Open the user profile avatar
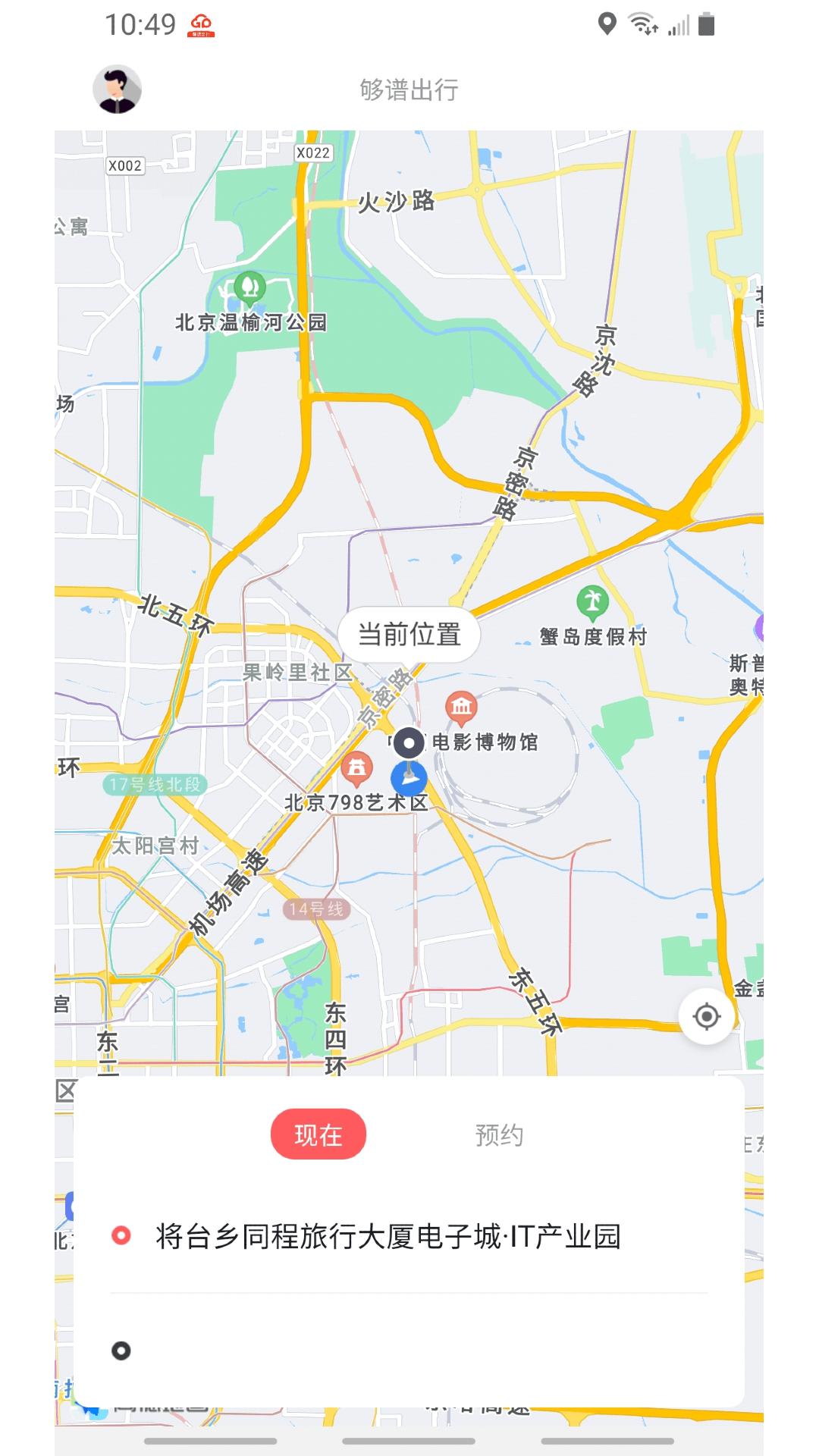 (118, 89)
